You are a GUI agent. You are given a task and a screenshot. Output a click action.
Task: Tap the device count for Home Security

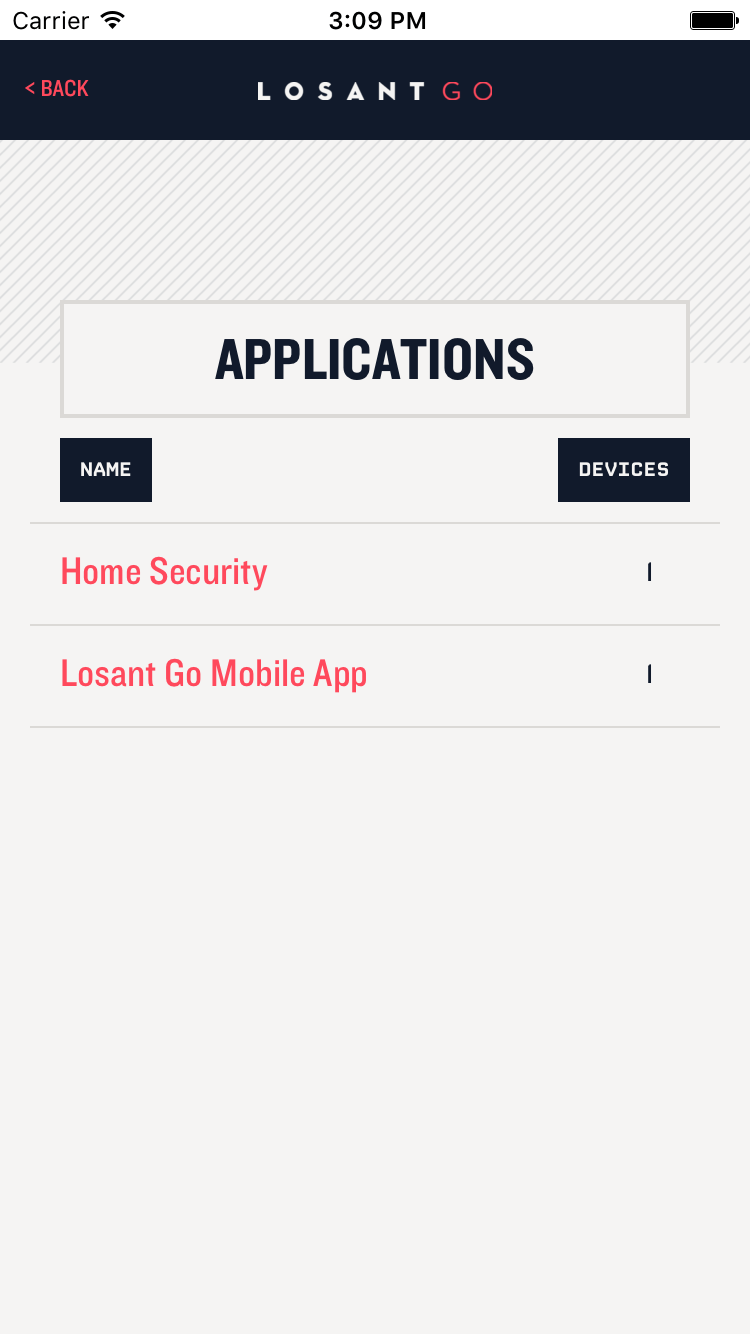648,572
